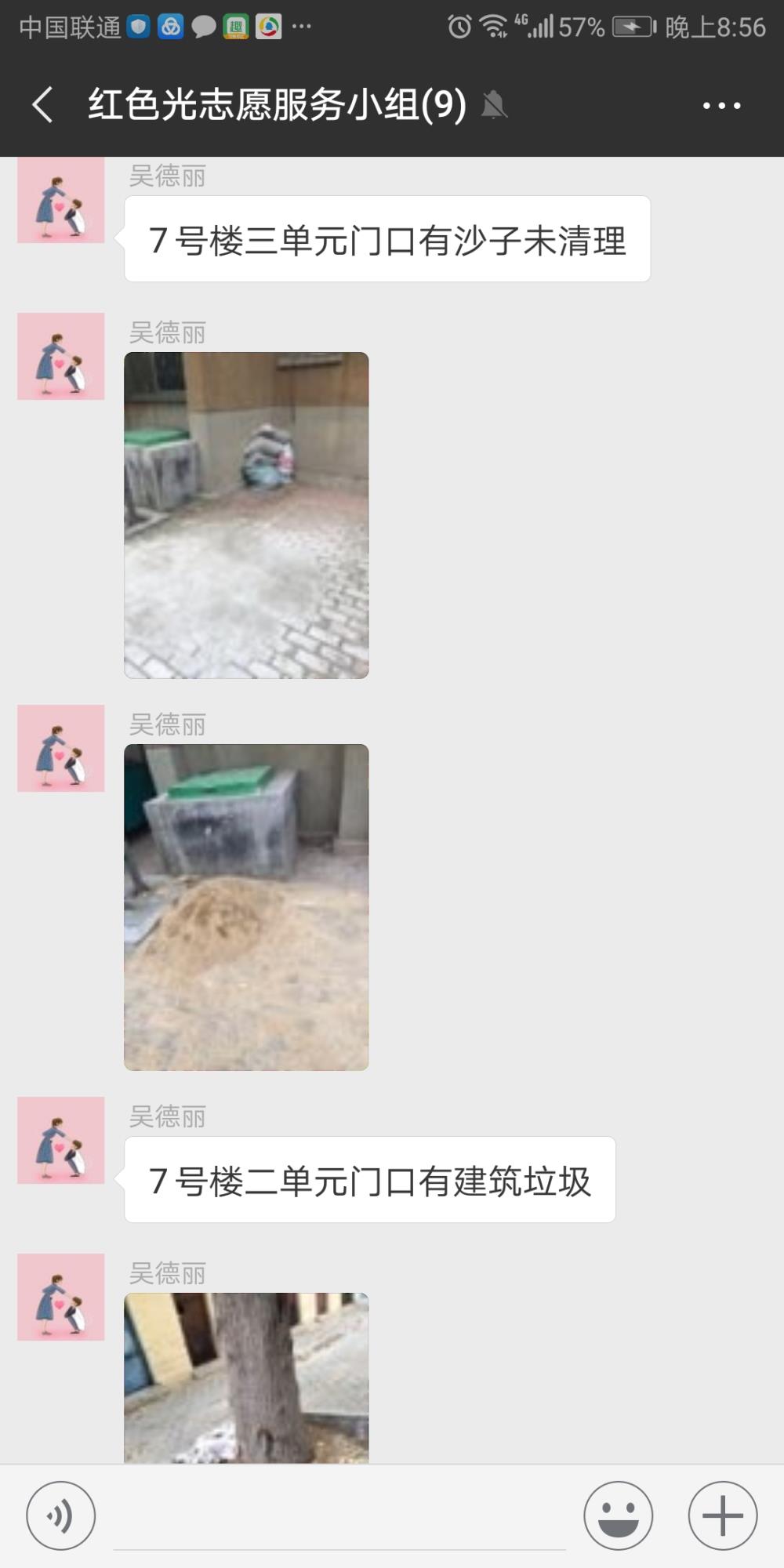
Task: Open the group chat overflow menu
Action: 721,105
